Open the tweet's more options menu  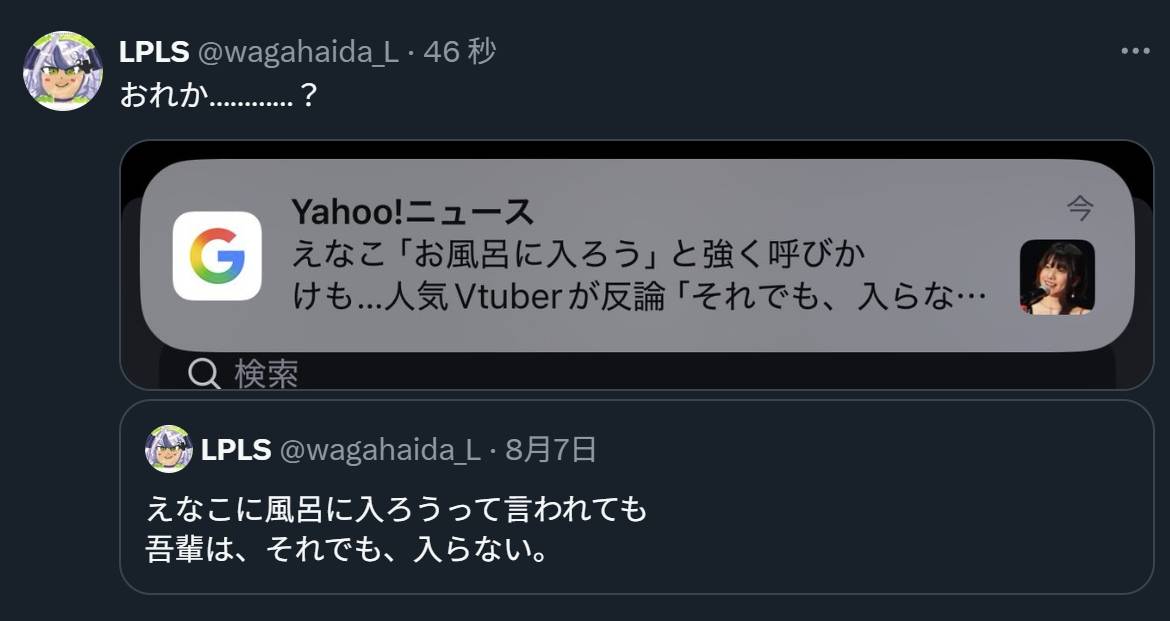(x=1135, y=52)
